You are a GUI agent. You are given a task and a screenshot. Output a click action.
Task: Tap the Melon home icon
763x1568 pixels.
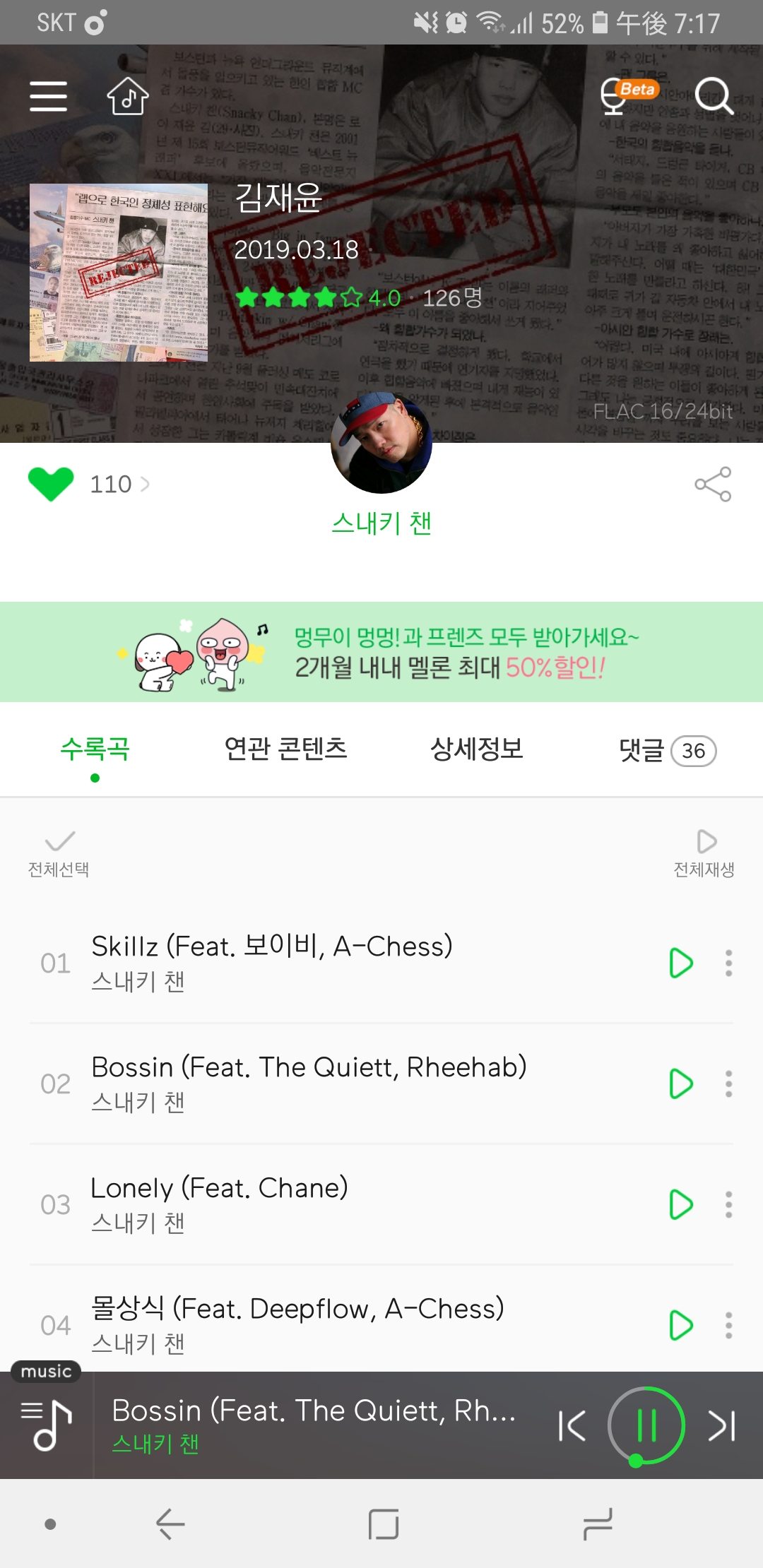click(x=126, y=97)
